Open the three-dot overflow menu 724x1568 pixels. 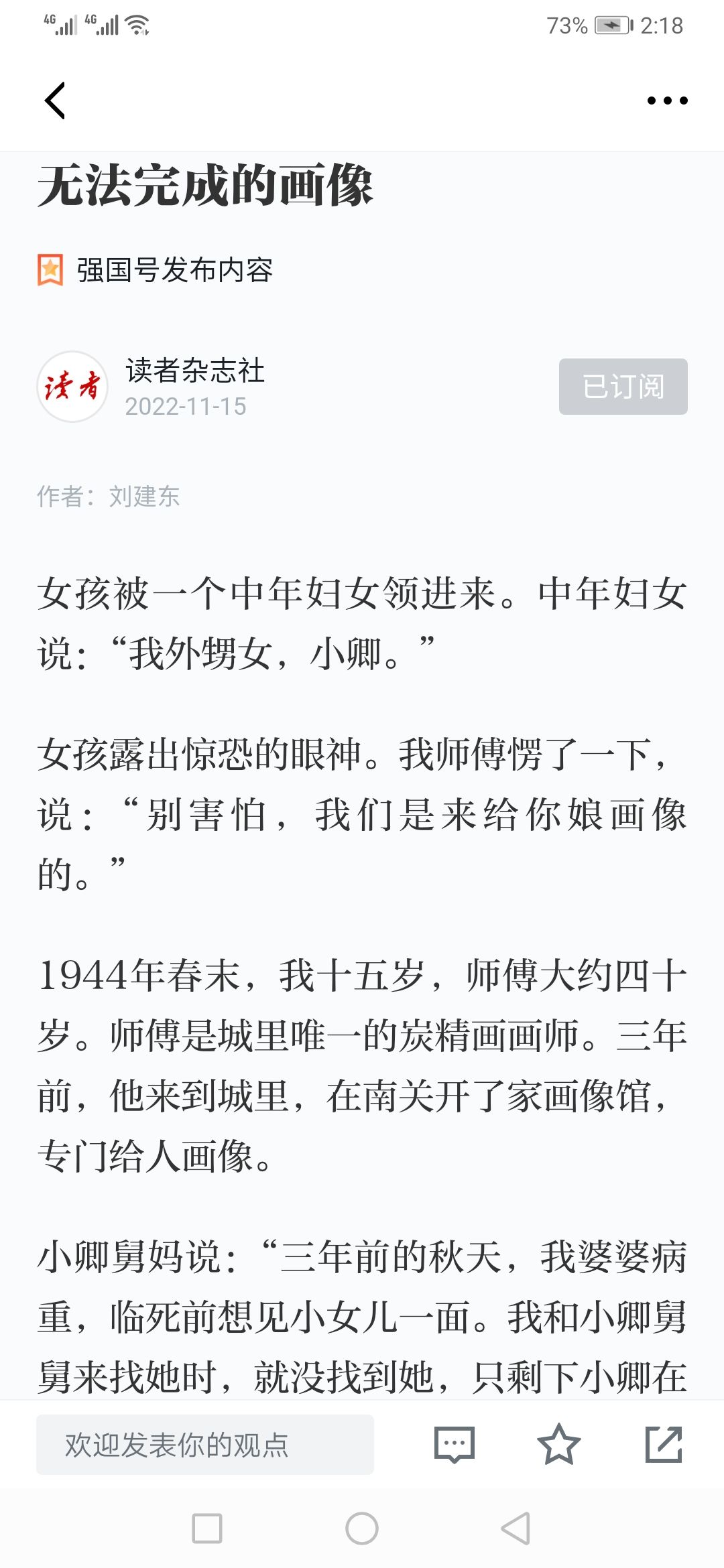667,101
